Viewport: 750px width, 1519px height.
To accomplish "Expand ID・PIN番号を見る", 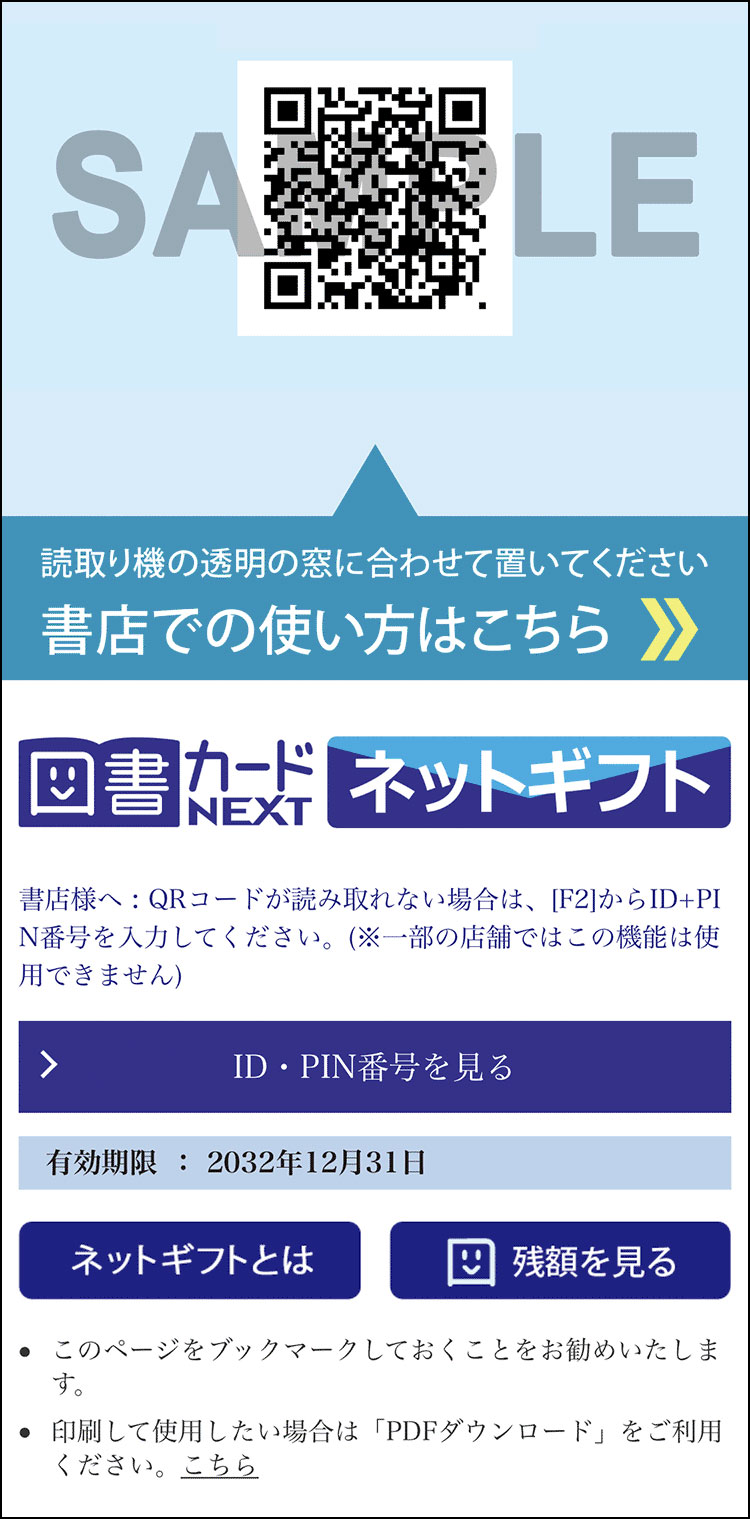I will [374, 1067].
